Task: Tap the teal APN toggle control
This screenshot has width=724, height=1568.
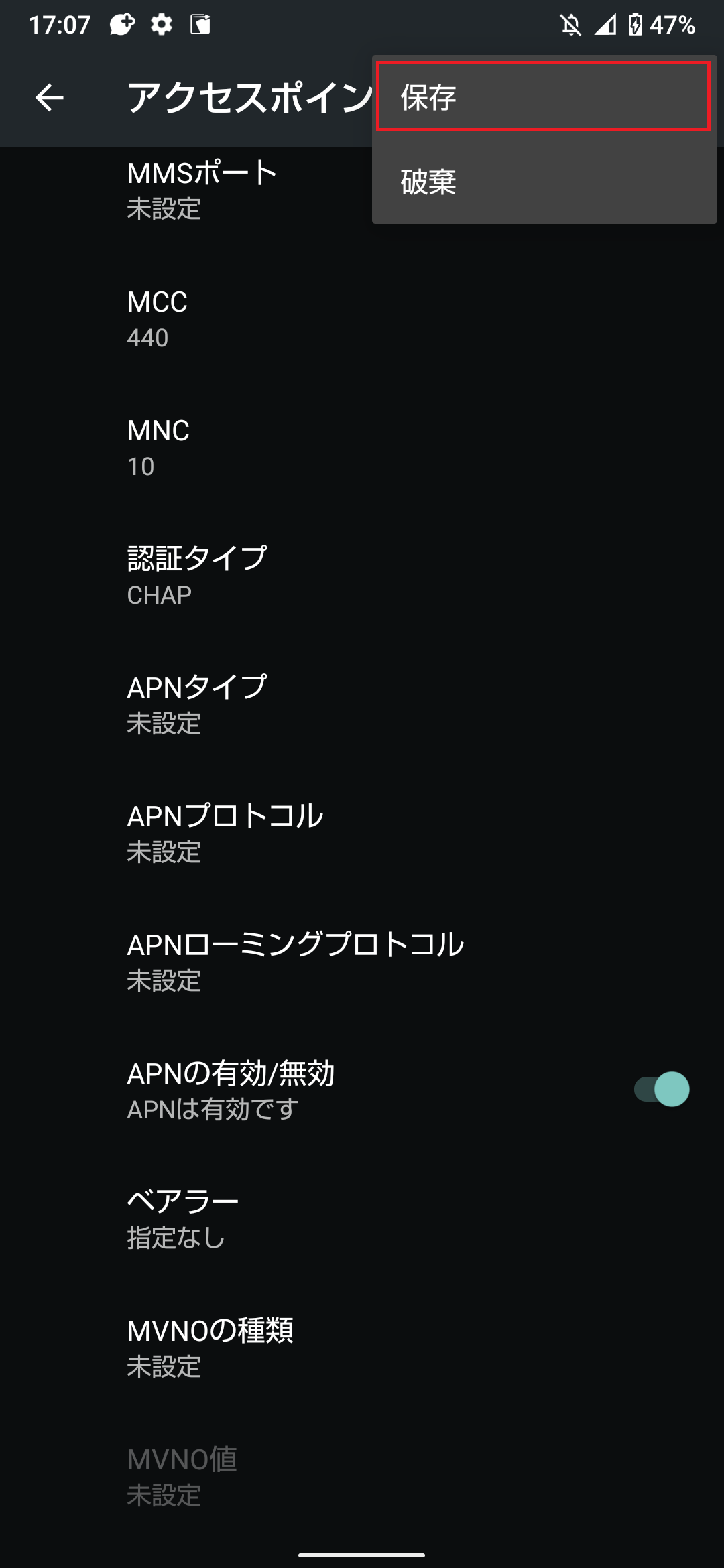Action: (x=660, y=1089)
